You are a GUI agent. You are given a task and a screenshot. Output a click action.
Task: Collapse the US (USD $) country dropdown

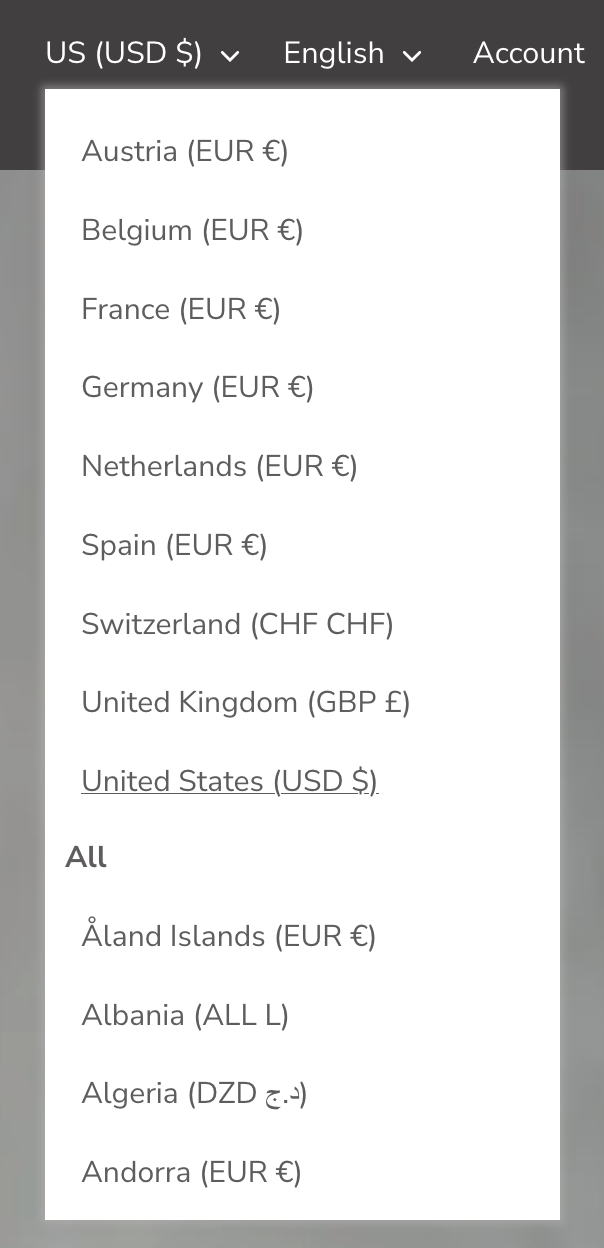[x=142, y=53]
